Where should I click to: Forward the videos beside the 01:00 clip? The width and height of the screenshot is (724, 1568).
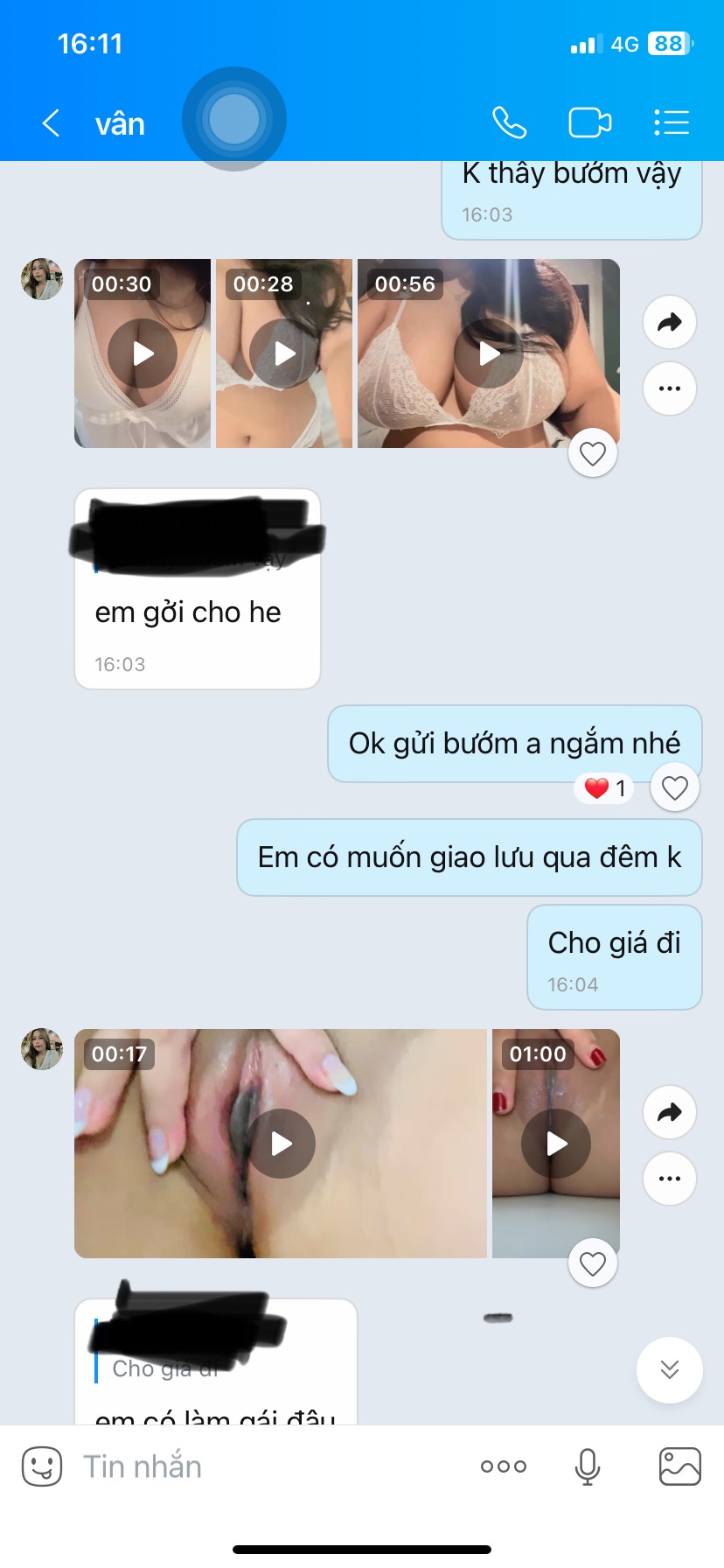pos(670,1113)
